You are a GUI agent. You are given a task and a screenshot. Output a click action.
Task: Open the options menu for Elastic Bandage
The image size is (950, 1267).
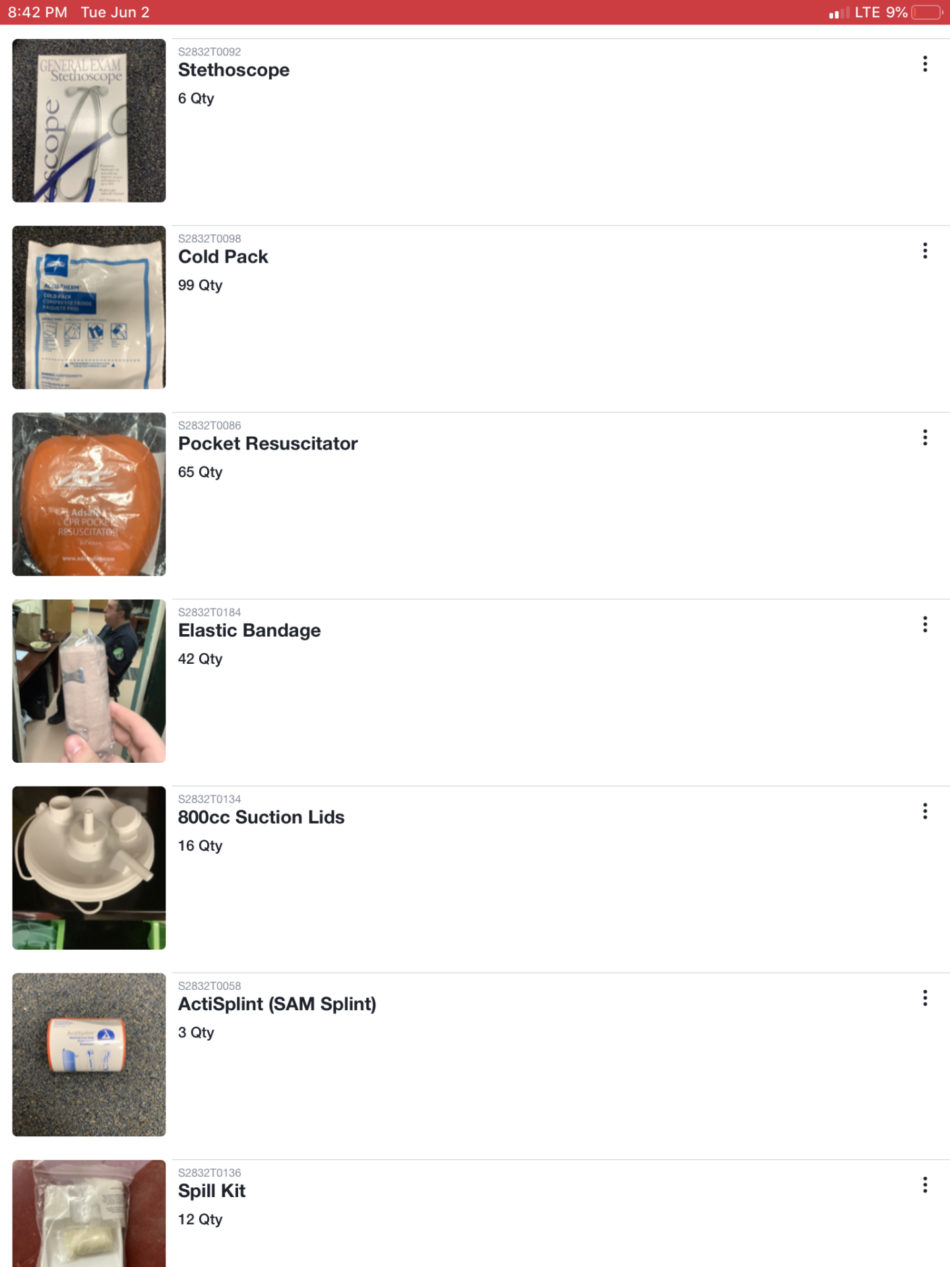click(x=924, y=624)
